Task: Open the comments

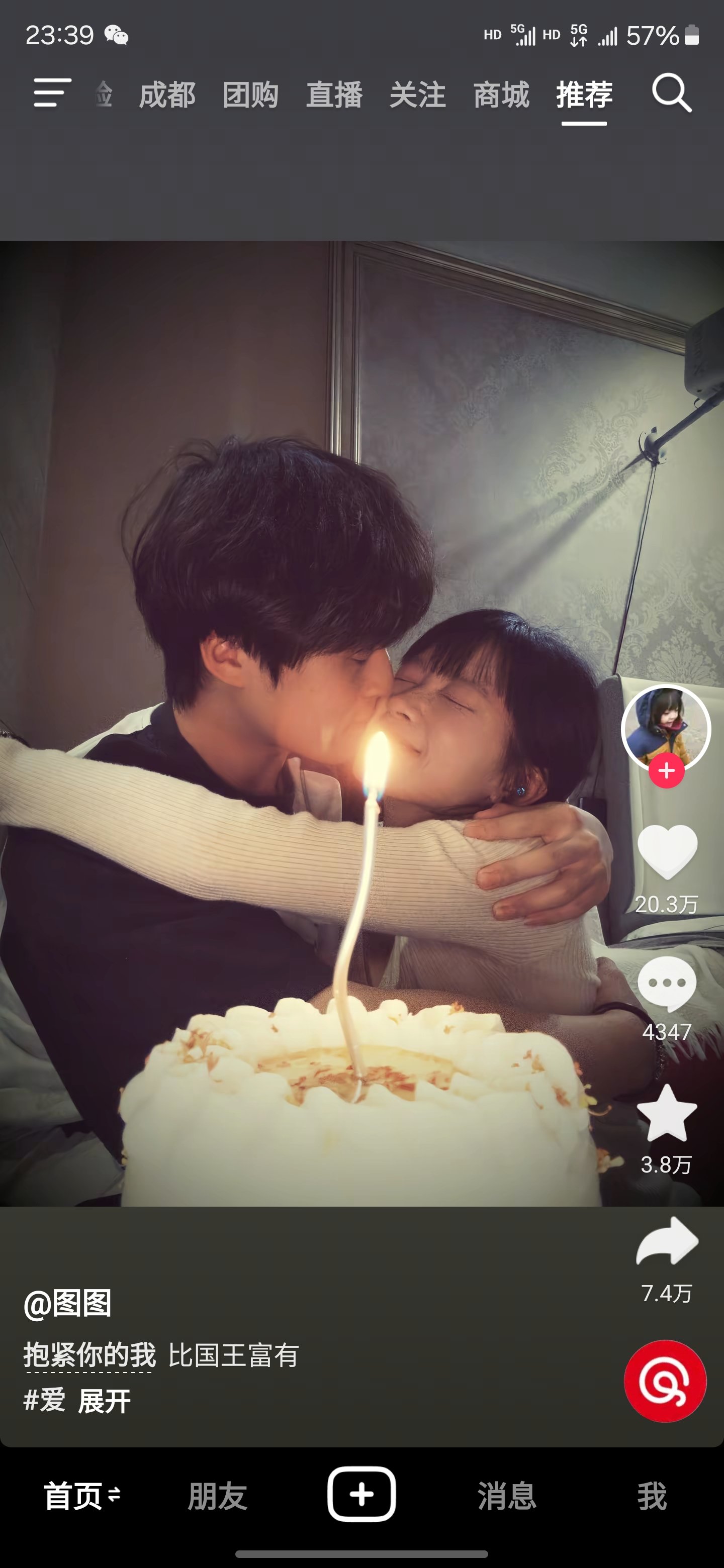Action: click(667, 984)
